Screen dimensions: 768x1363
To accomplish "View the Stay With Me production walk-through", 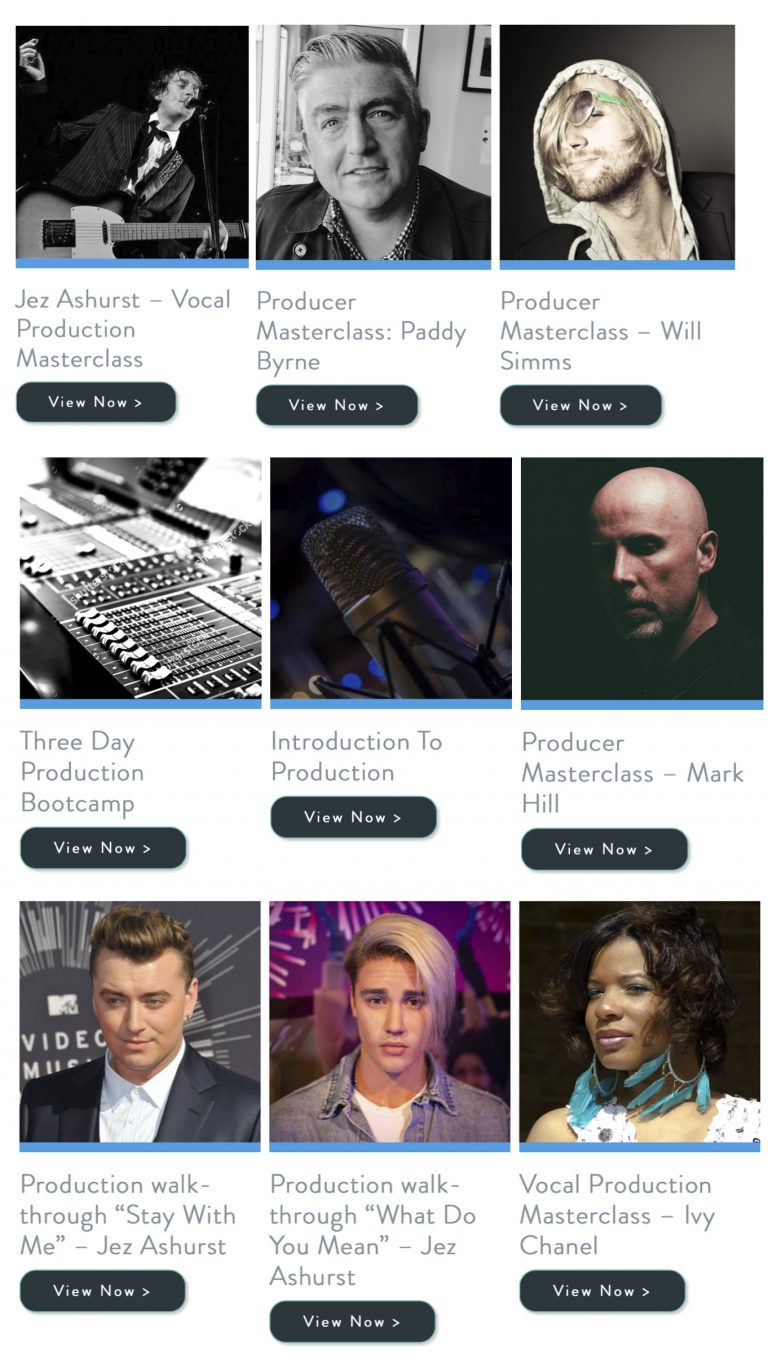I will pos(102,1291).
